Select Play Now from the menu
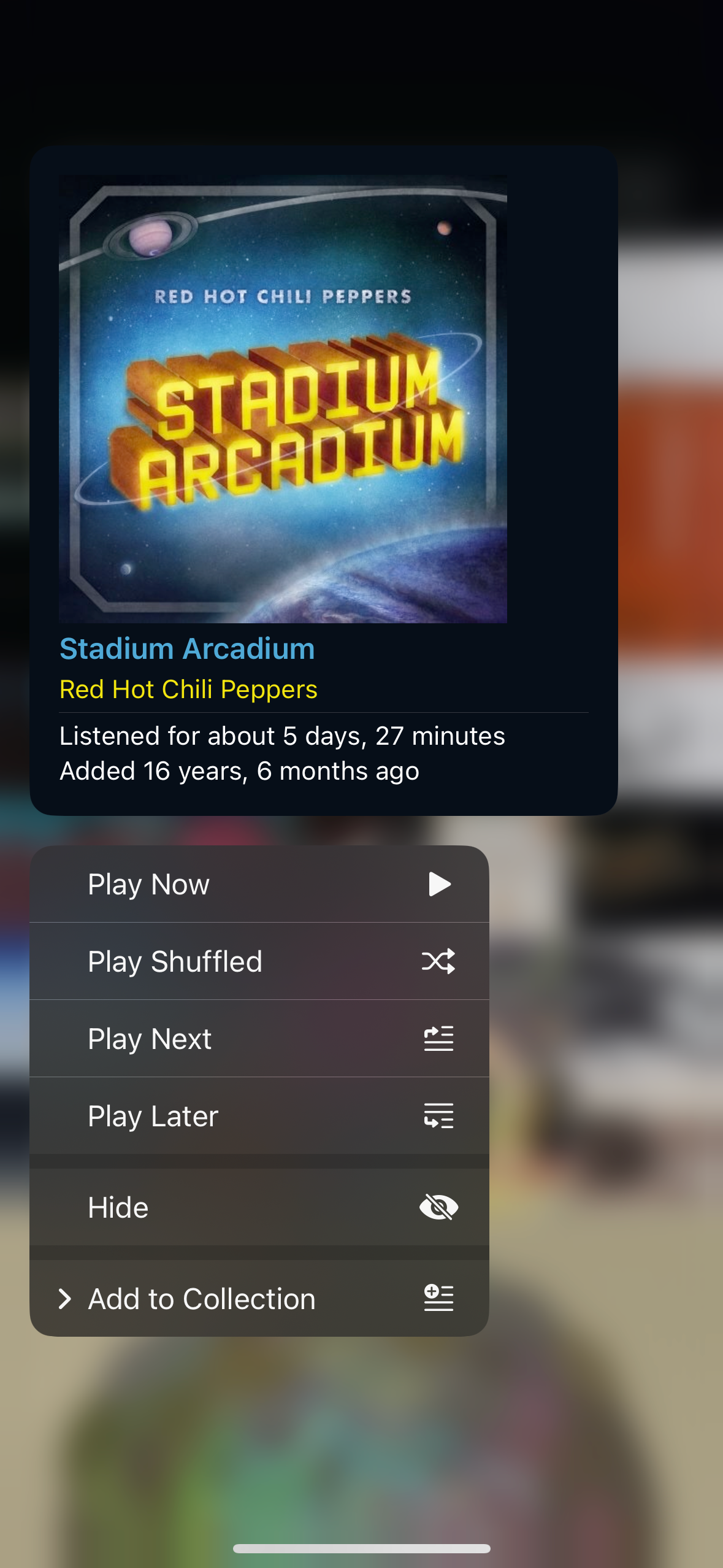 pos(259,884)
